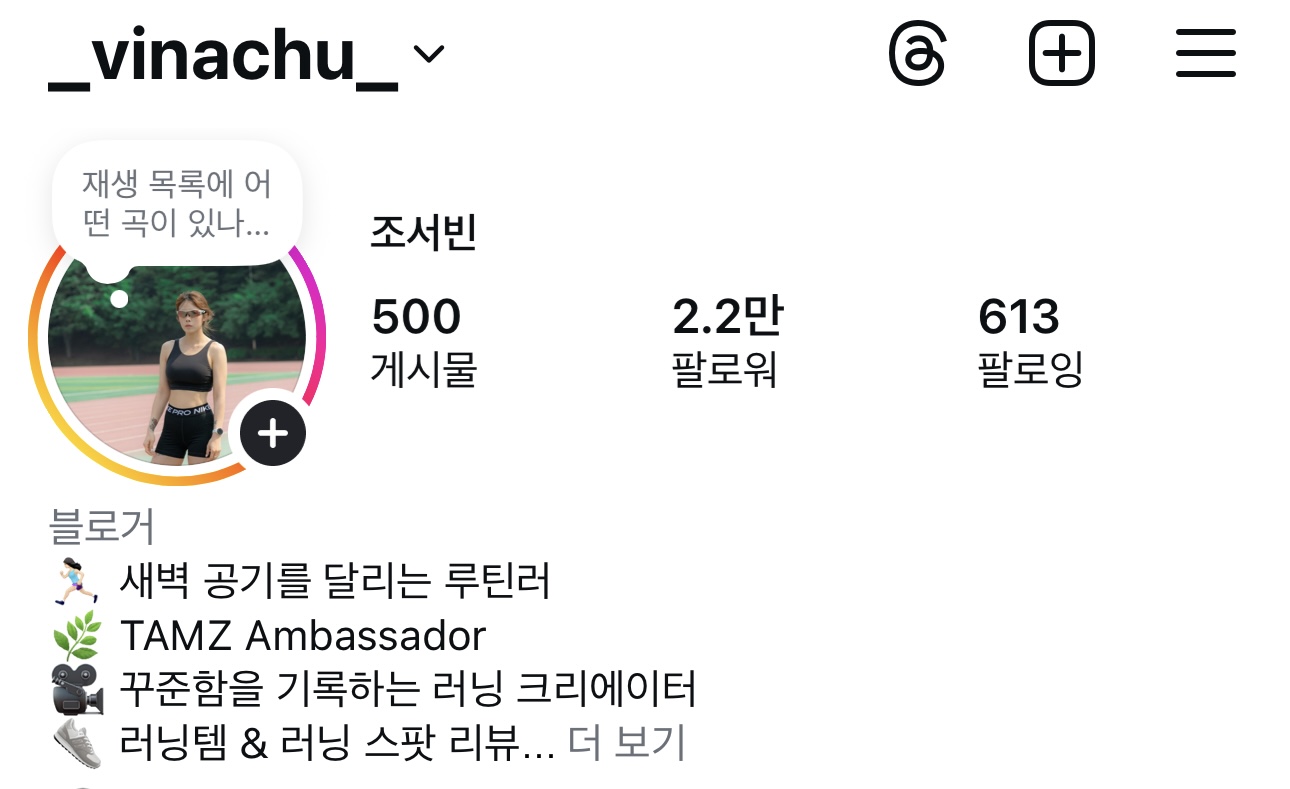
Task: Open the 500 게시물 posts count
Action: (x=424, y=342)
